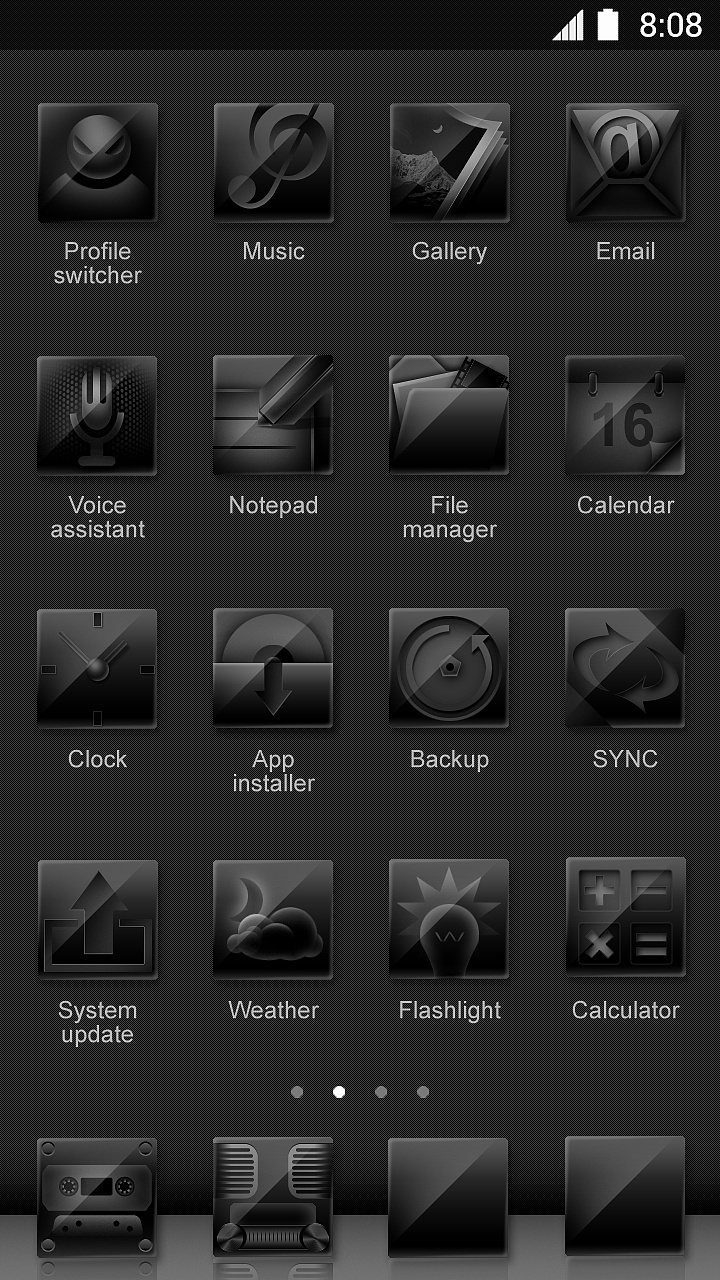Turn on the Flashlight app

coord(449,919)
